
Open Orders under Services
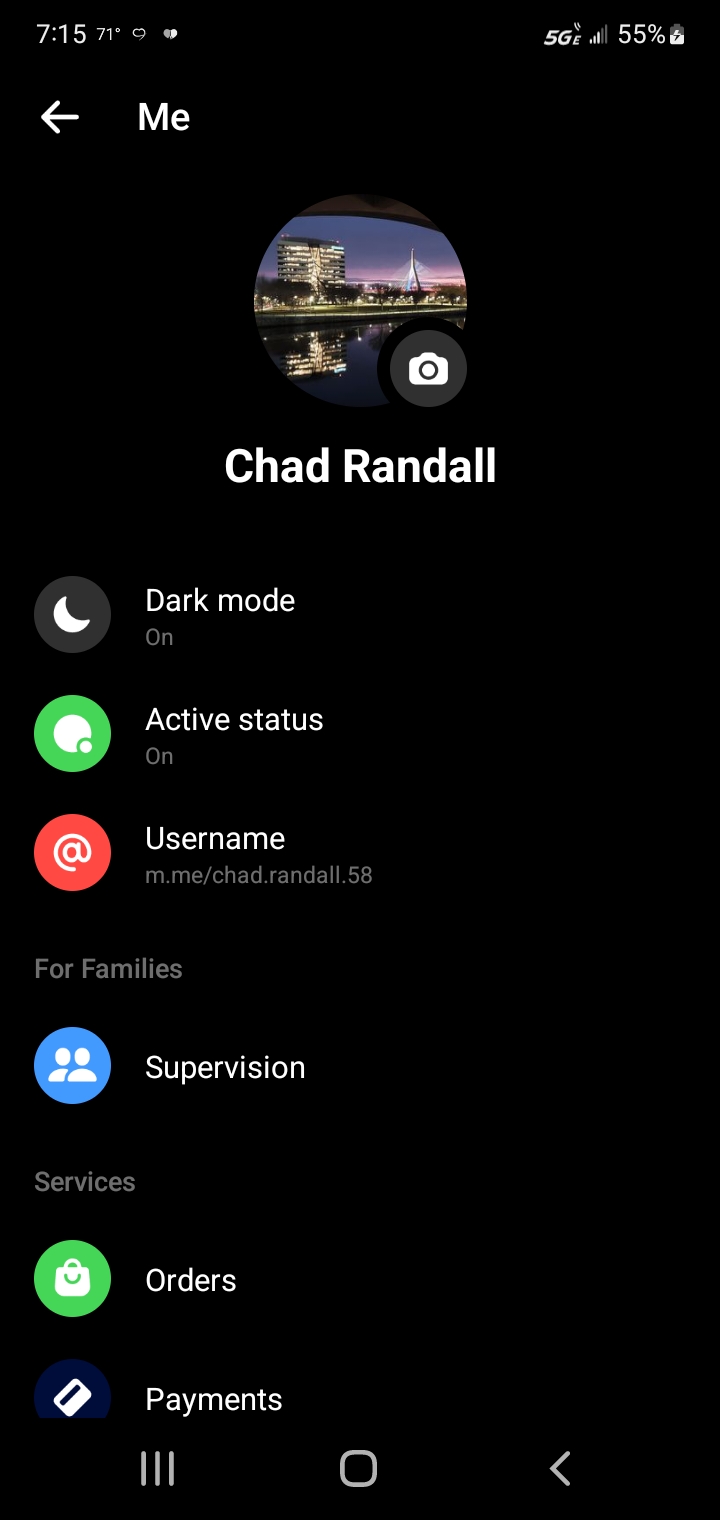[360, 1279]
